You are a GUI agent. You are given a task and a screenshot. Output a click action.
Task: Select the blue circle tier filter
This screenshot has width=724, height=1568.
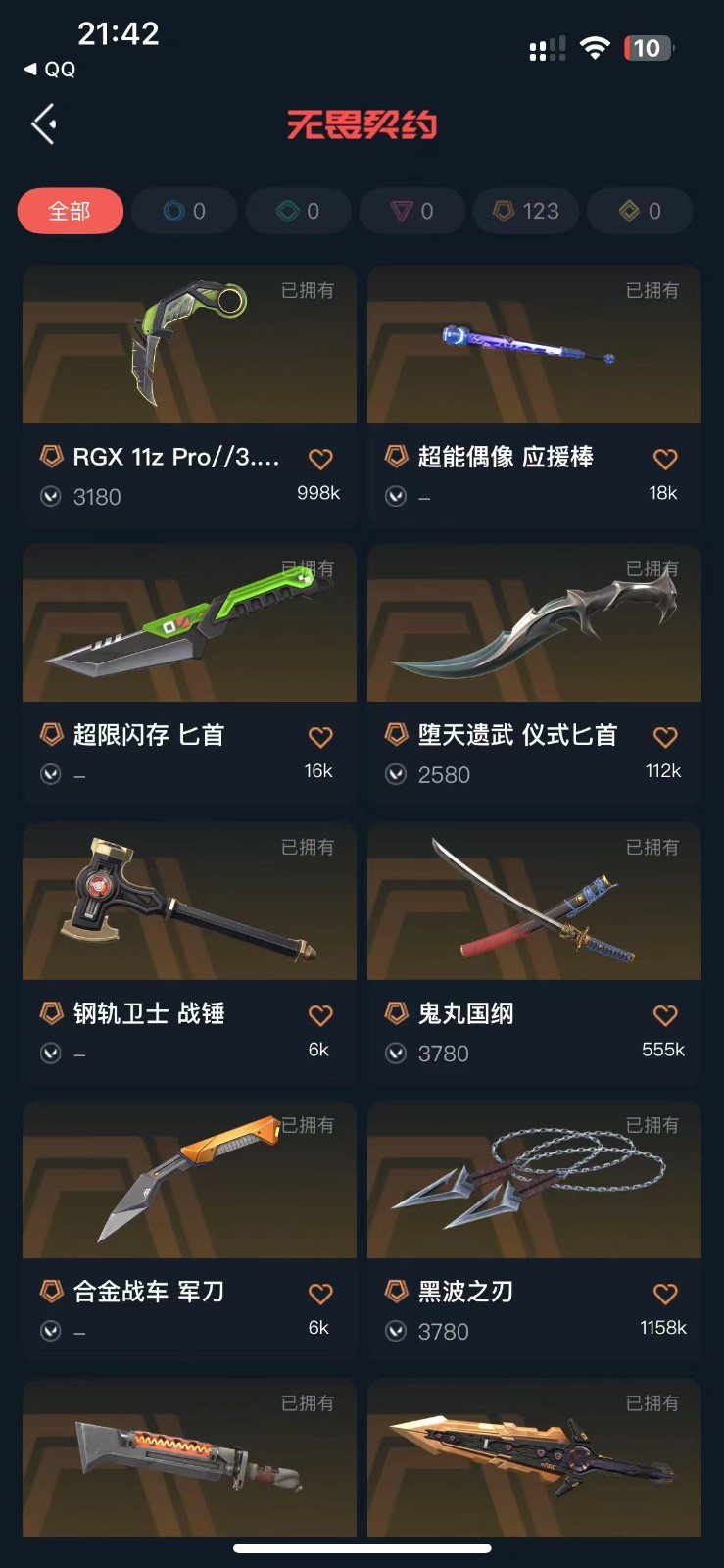(x=183, y=211)
